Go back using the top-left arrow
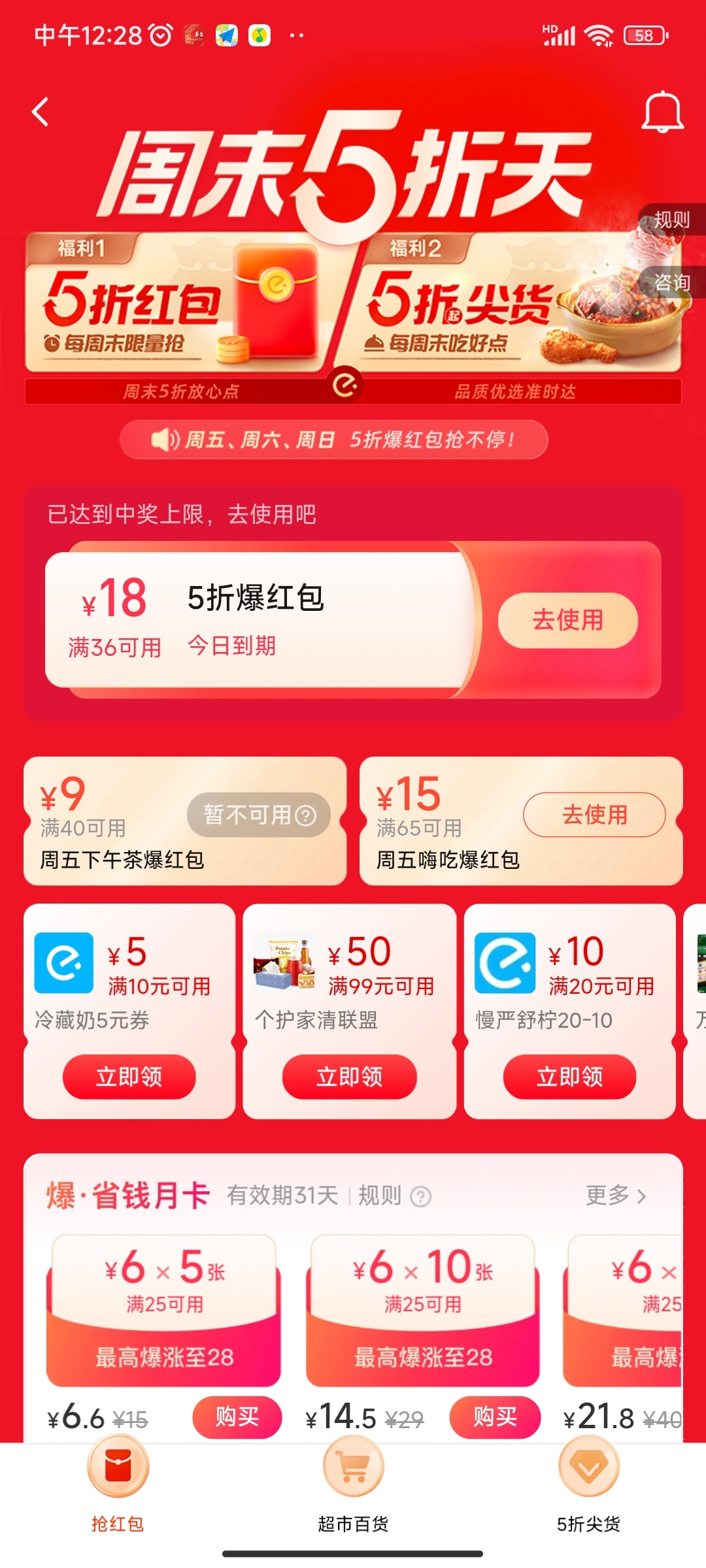Screen dimensions: 706x1568 (x=41, y=112)
